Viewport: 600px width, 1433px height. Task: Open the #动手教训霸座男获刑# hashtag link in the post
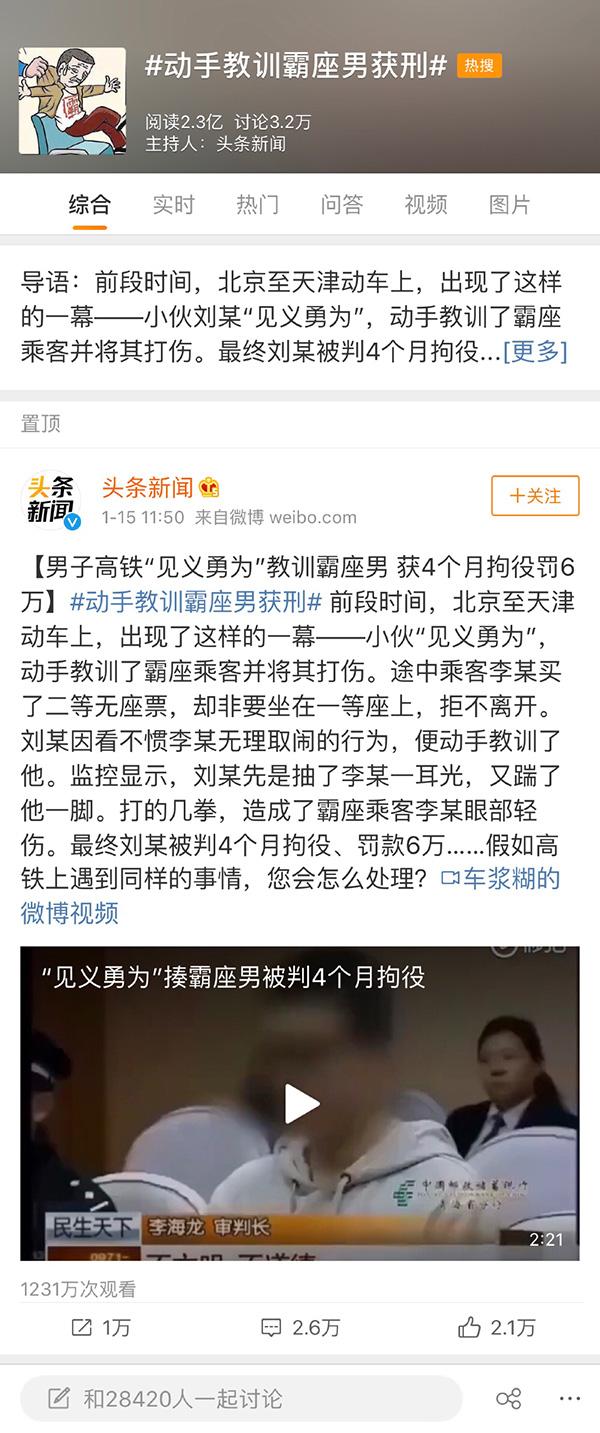pos(196,602)
